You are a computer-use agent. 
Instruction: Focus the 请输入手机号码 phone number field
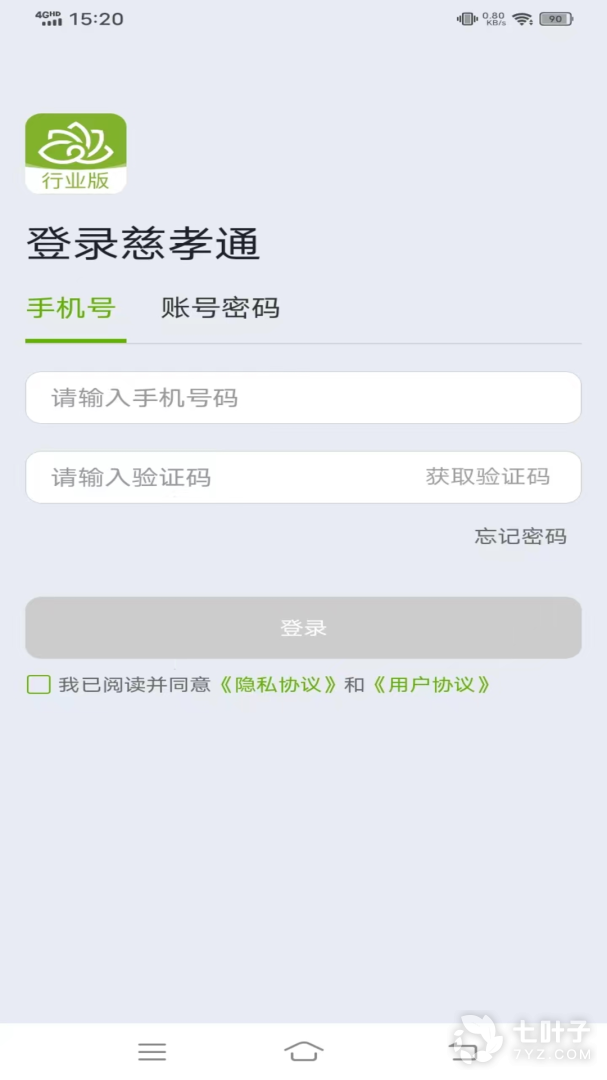point(303,398)
